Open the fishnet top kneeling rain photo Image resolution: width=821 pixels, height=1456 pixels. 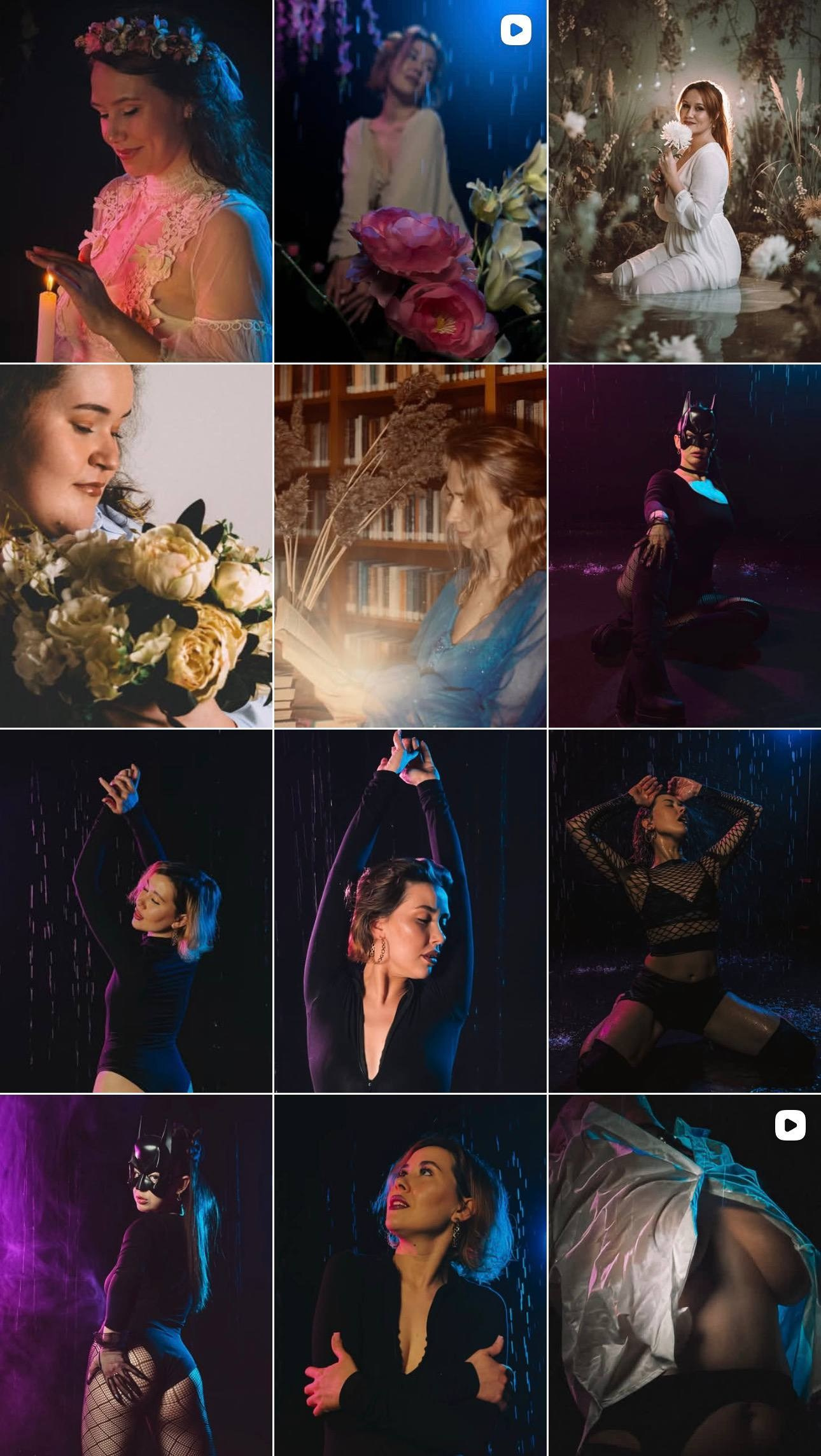(x=685, y=911)
